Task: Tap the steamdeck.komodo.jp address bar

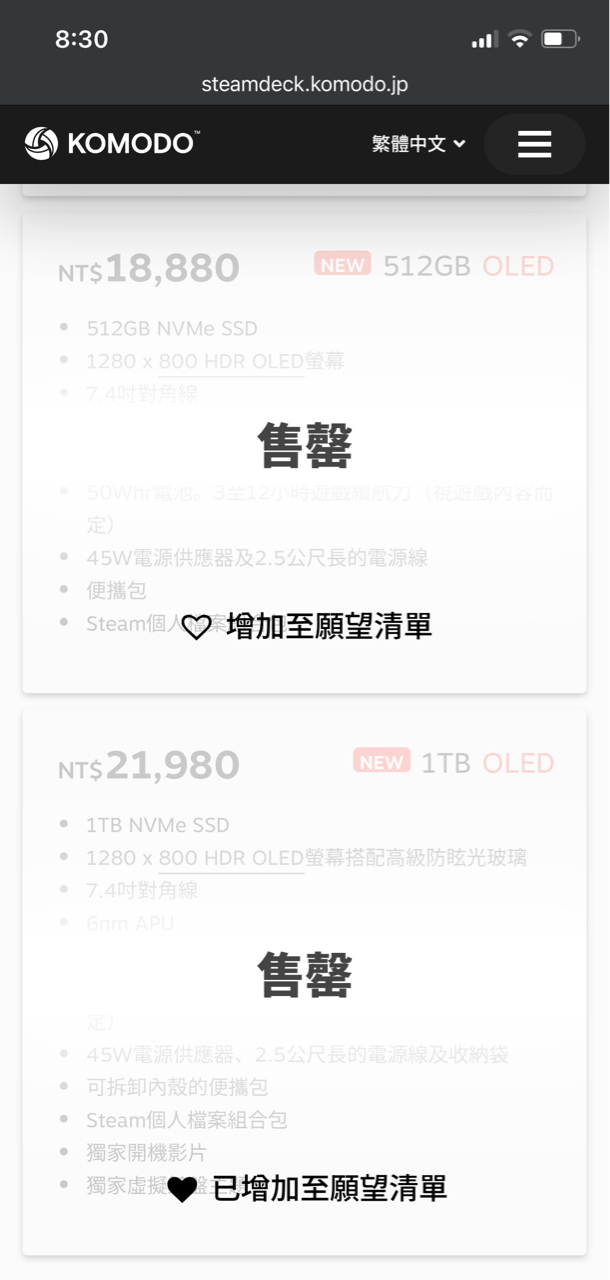Action: coord(304,85)
